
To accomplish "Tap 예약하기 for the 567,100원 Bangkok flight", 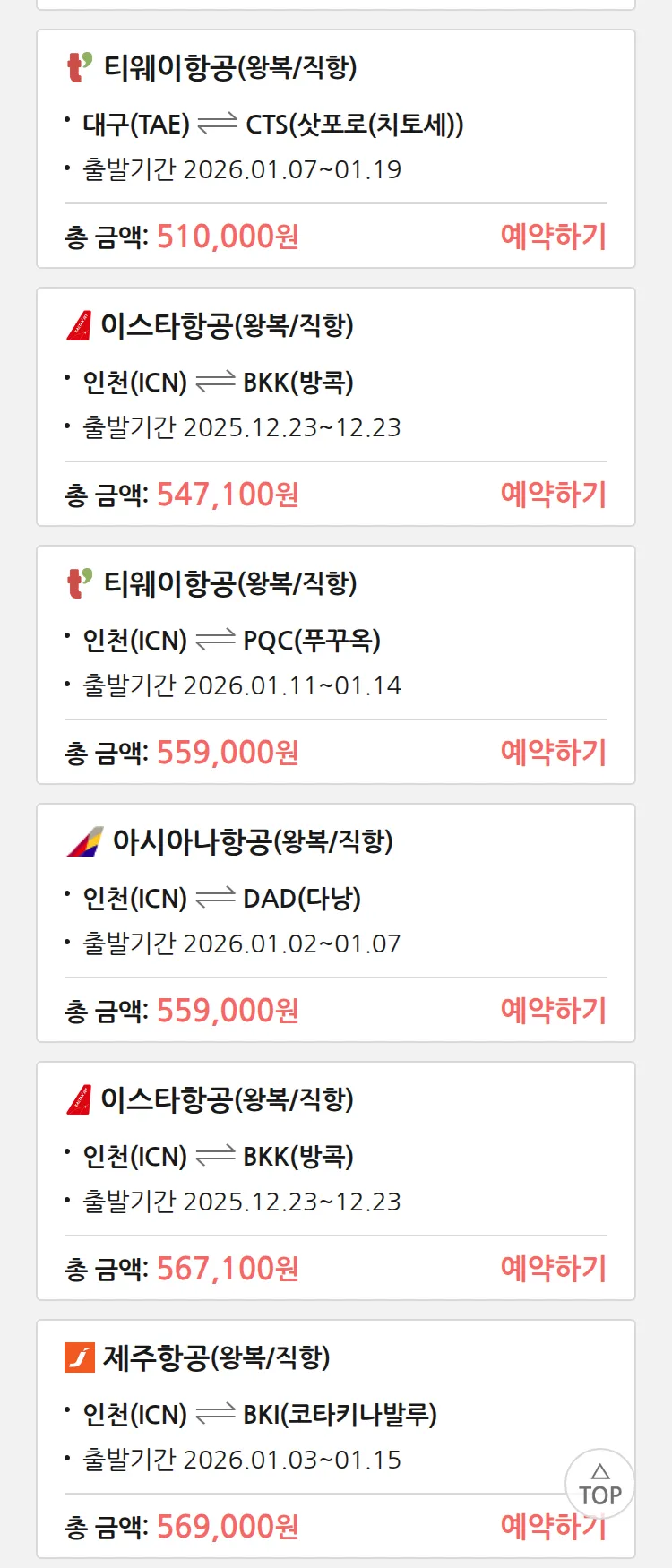I will [x=553, y=1269].
